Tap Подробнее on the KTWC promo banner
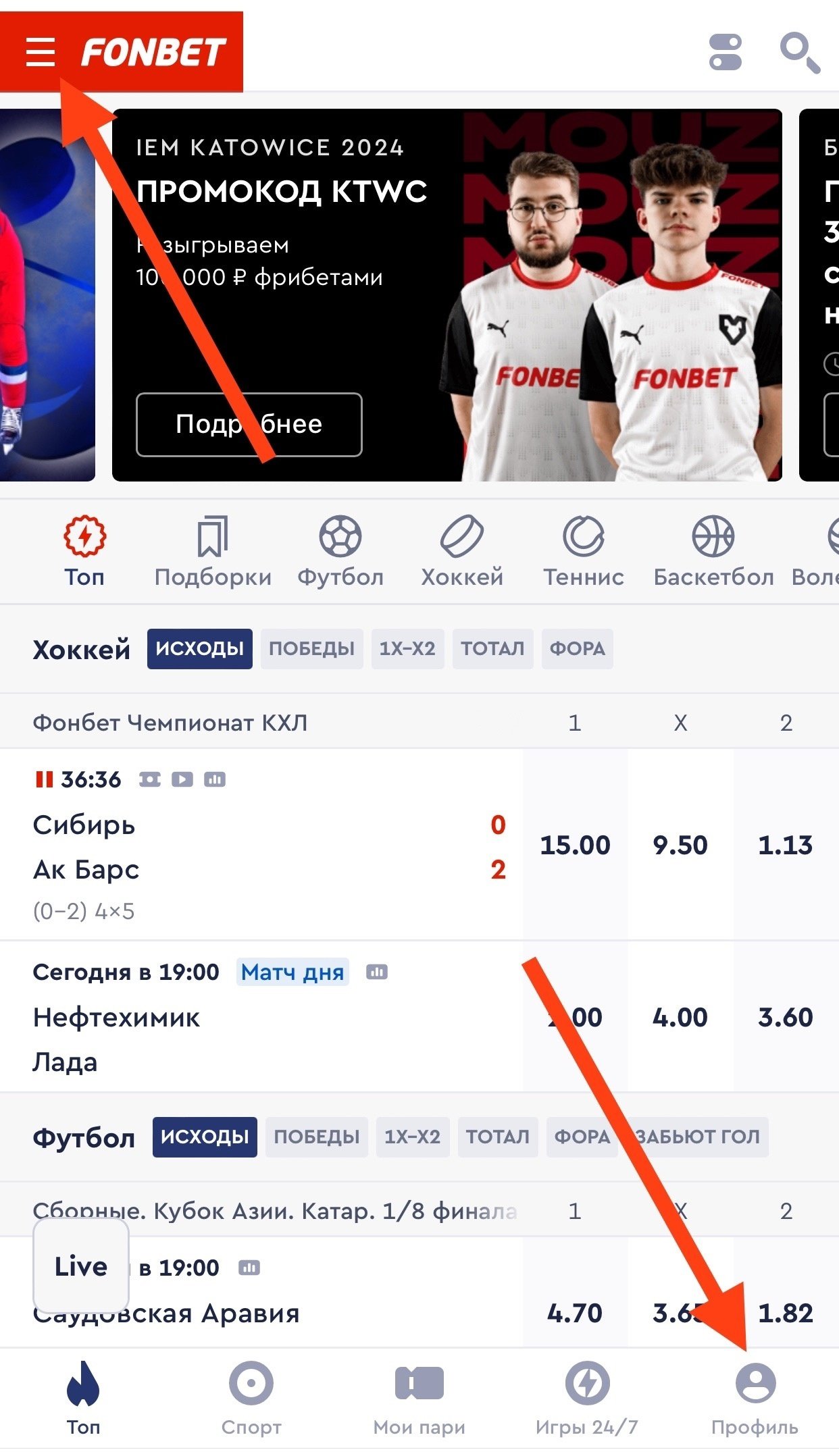Image resolution: width=839 pixels, height=1456 pixels. (x=249, y=424)
